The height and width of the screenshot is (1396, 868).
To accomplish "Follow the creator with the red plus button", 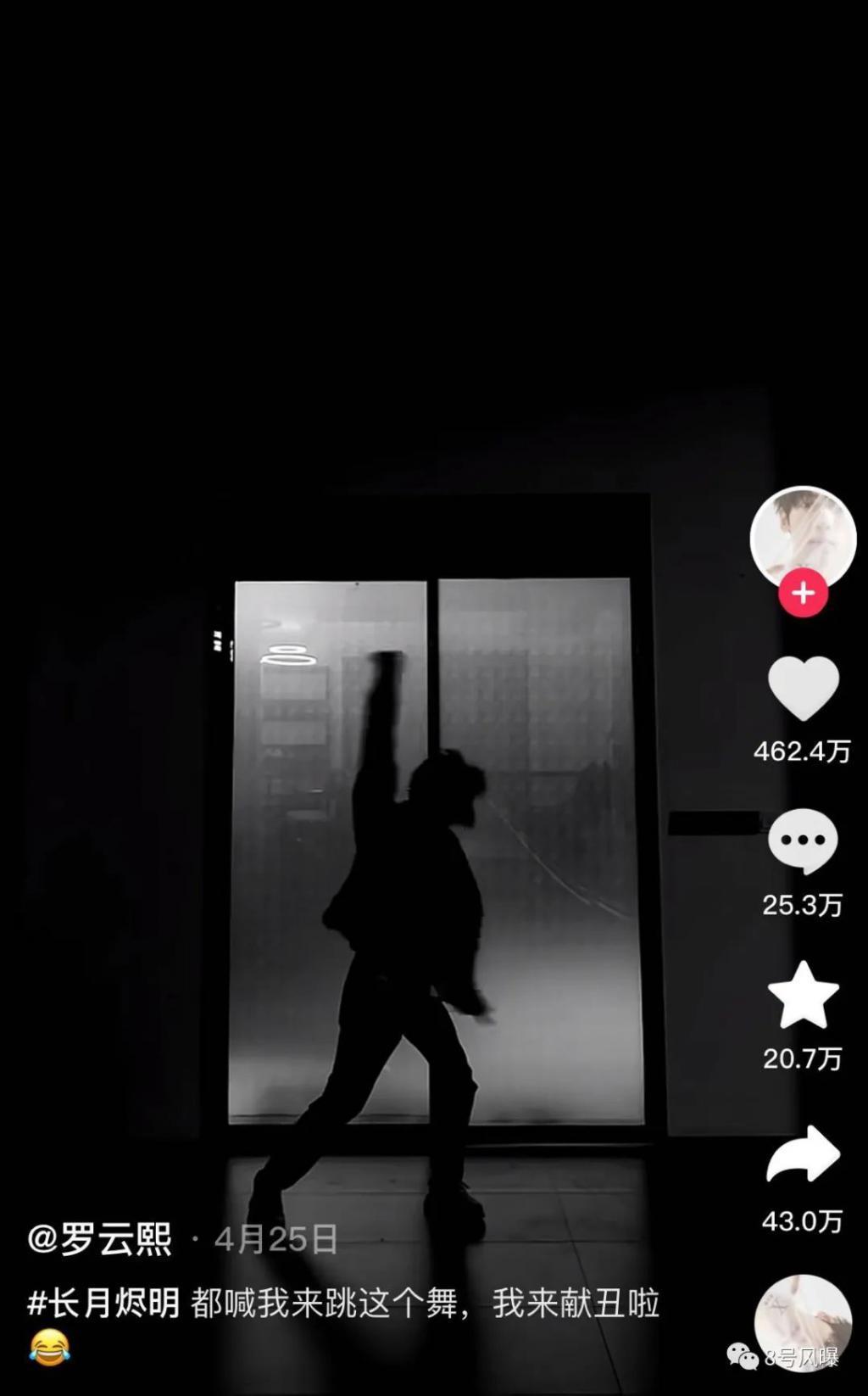I will tap(803, 594).
